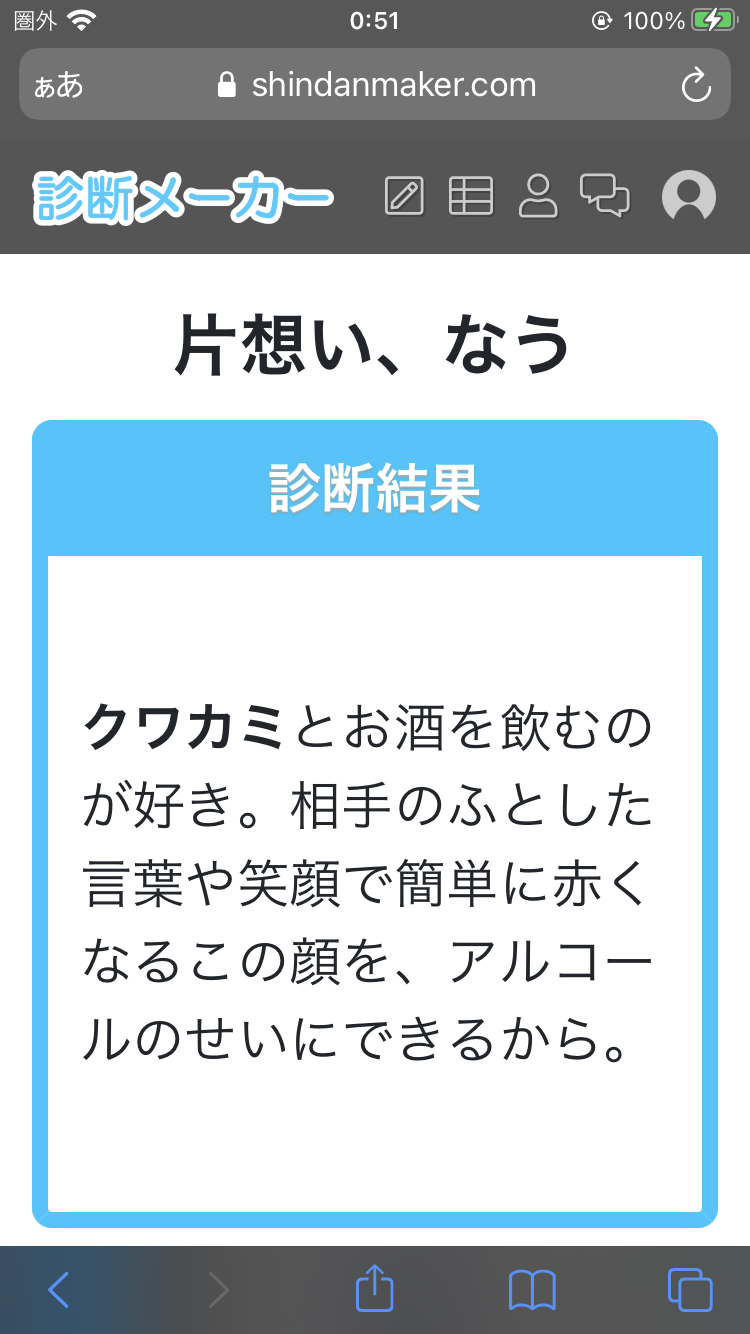Open the chat bubbles icon
The height and width of the screenshot is (1334, 750).
[605, 196]
